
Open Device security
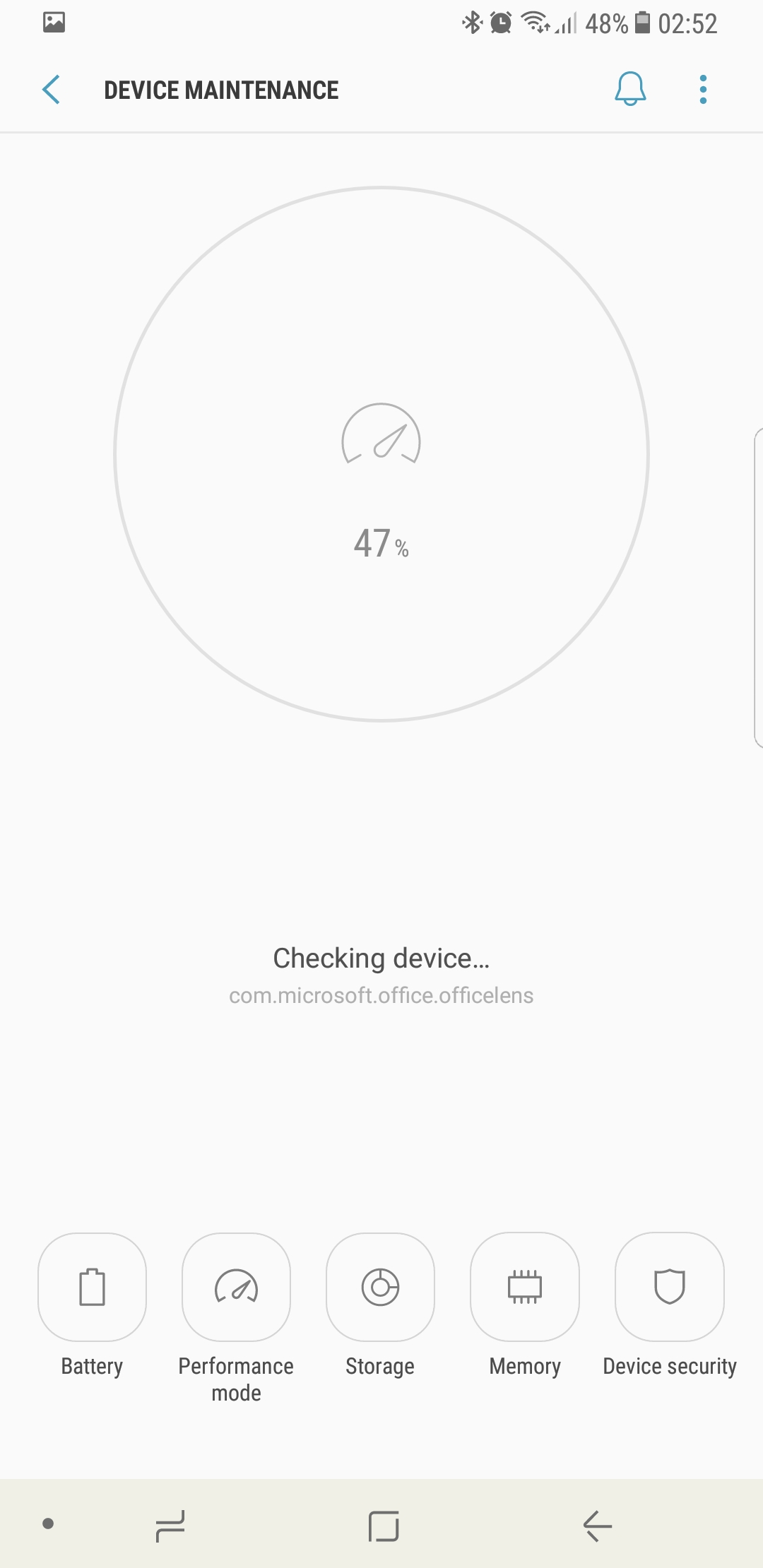[670, 1287]
